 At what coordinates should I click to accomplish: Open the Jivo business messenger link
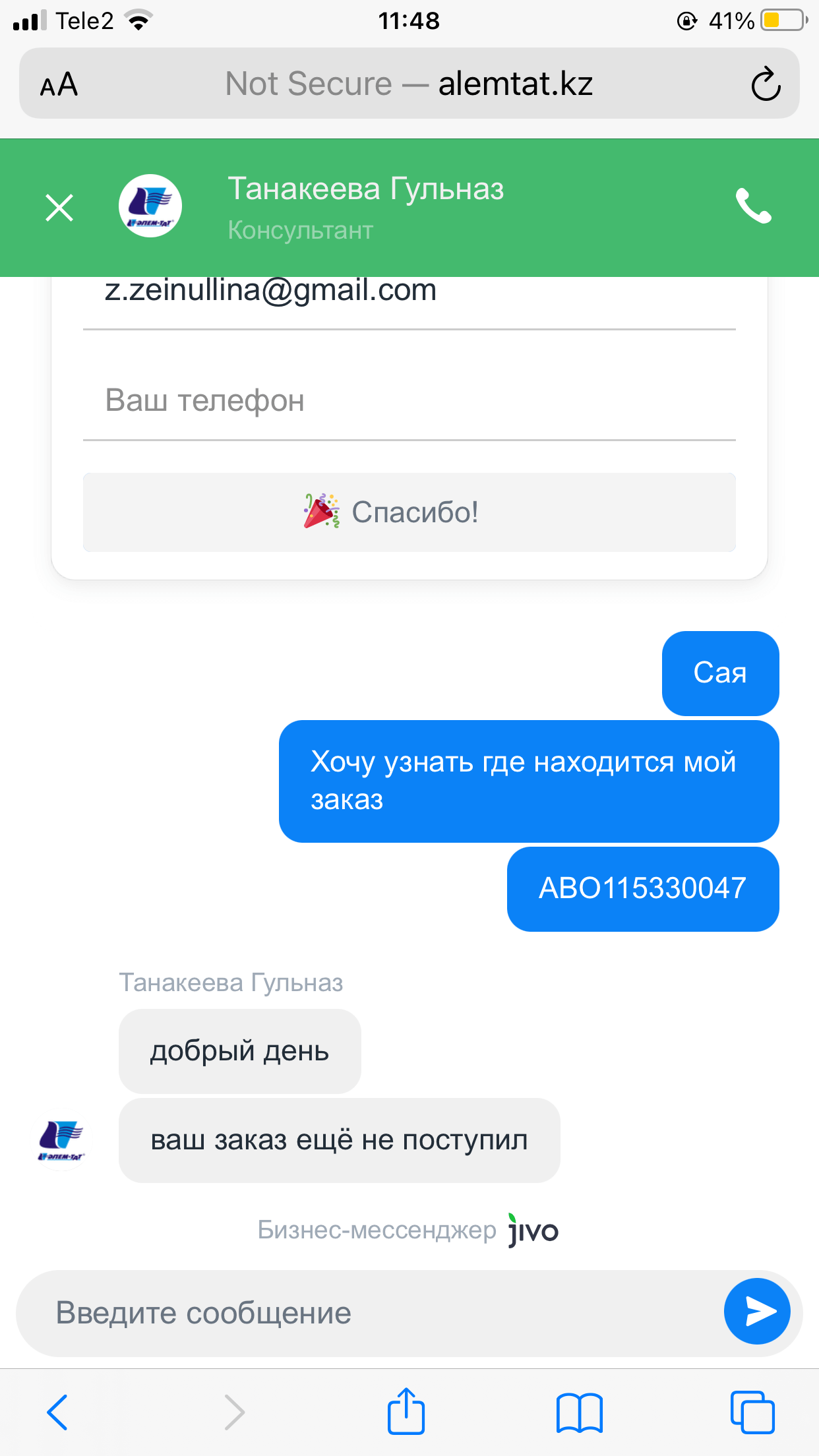408,1230
